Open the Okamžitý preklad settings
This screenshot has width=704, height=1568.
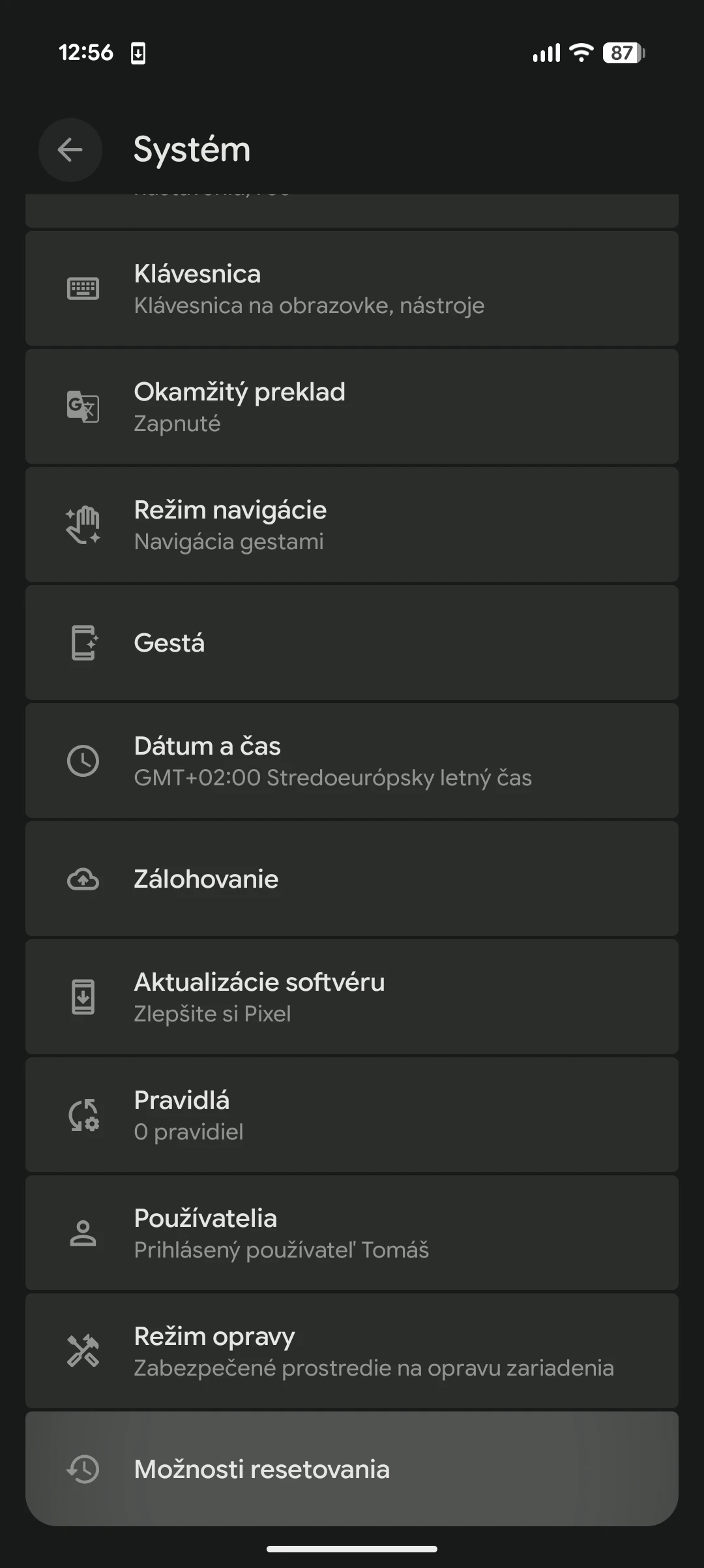(x=352, y=406)
